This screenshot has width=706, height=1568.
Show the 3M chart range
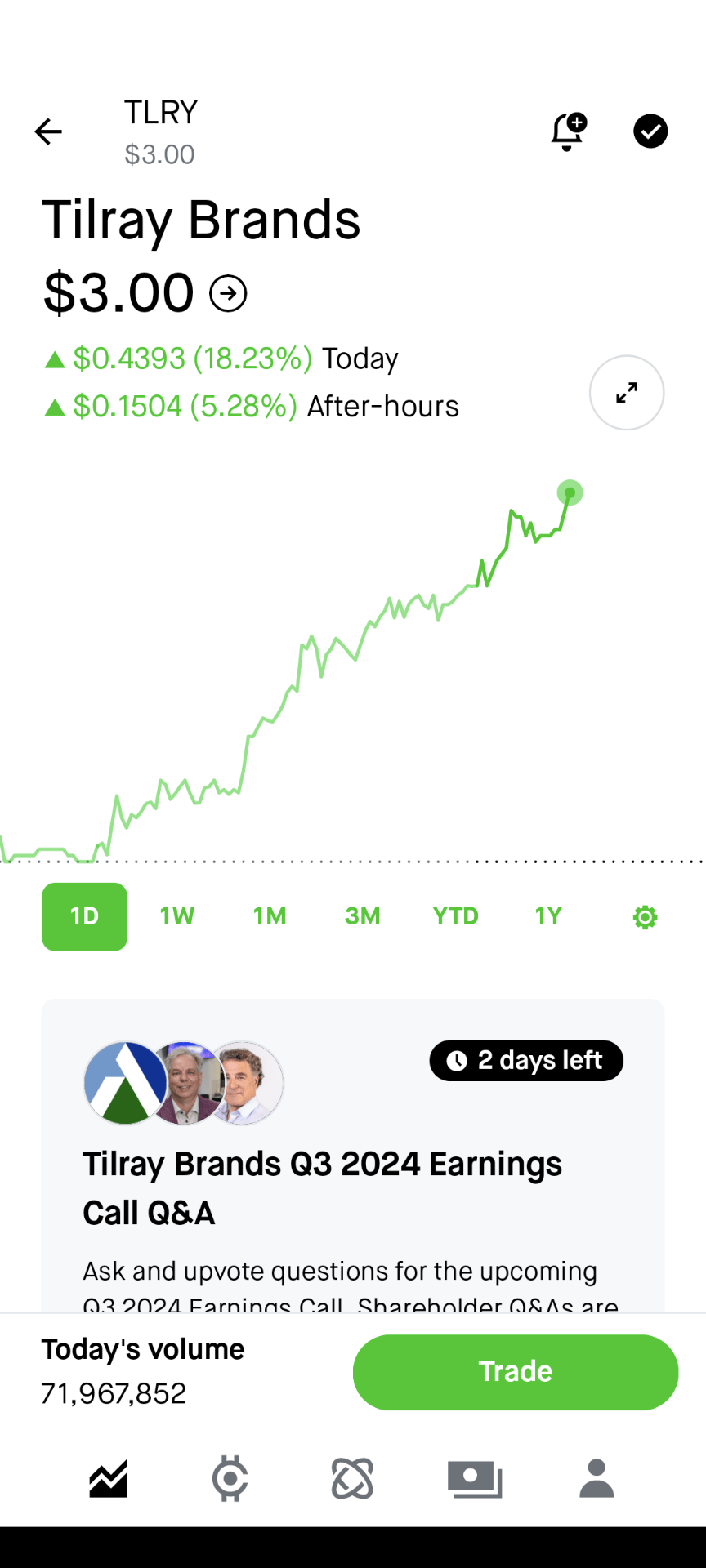(362, 916)
